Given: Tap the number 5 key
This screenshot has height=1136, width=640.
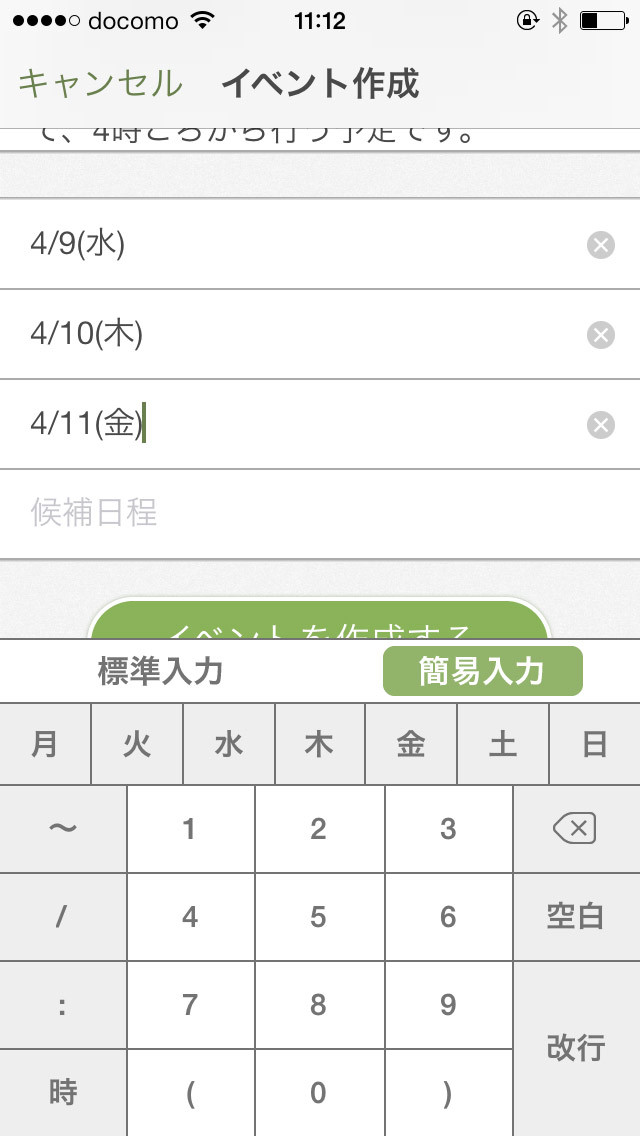Looking at the screenshot, I should 319,917.
